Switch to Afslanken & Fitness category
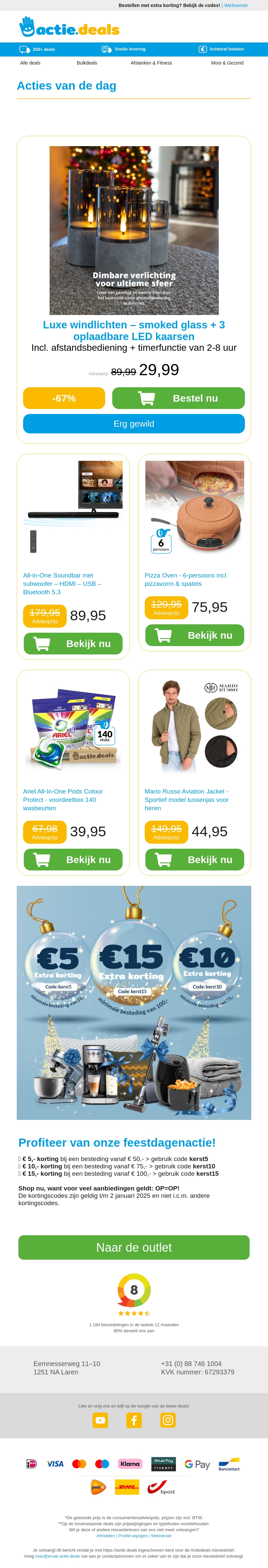268x1568 pixels. (151, 63)
